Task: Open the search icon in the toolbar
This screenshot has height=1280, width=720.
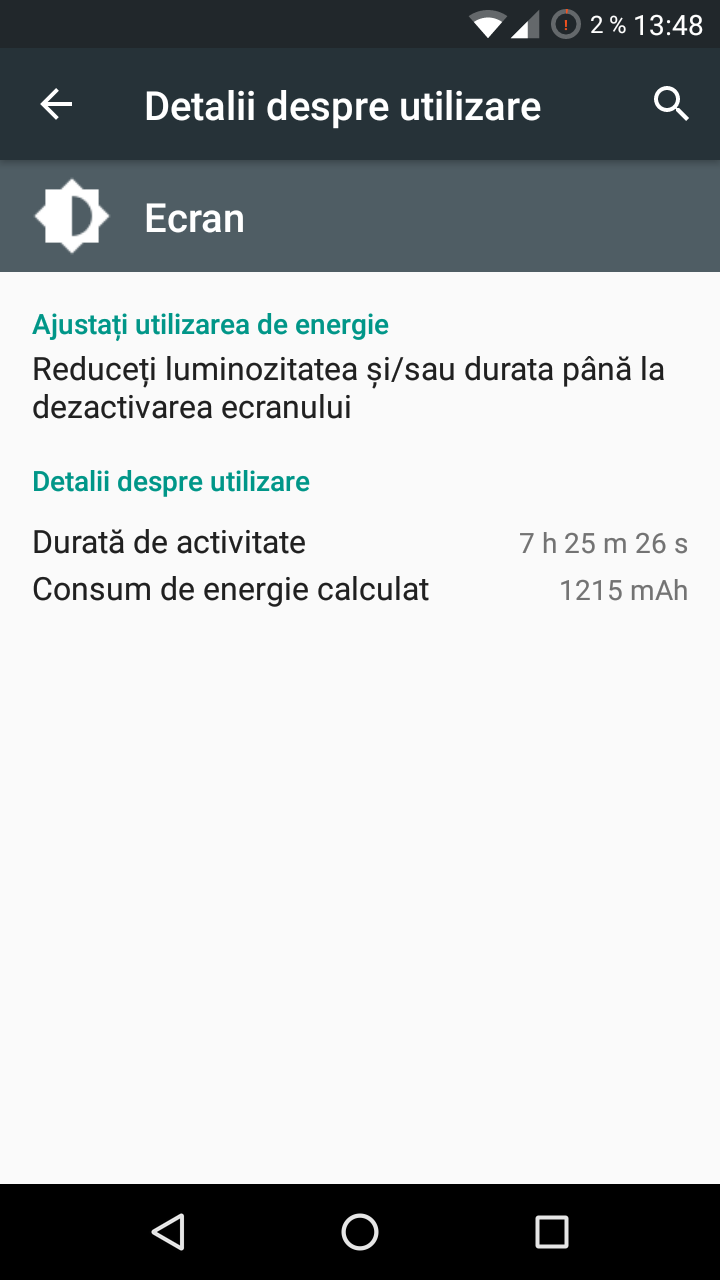Action: 671,104
